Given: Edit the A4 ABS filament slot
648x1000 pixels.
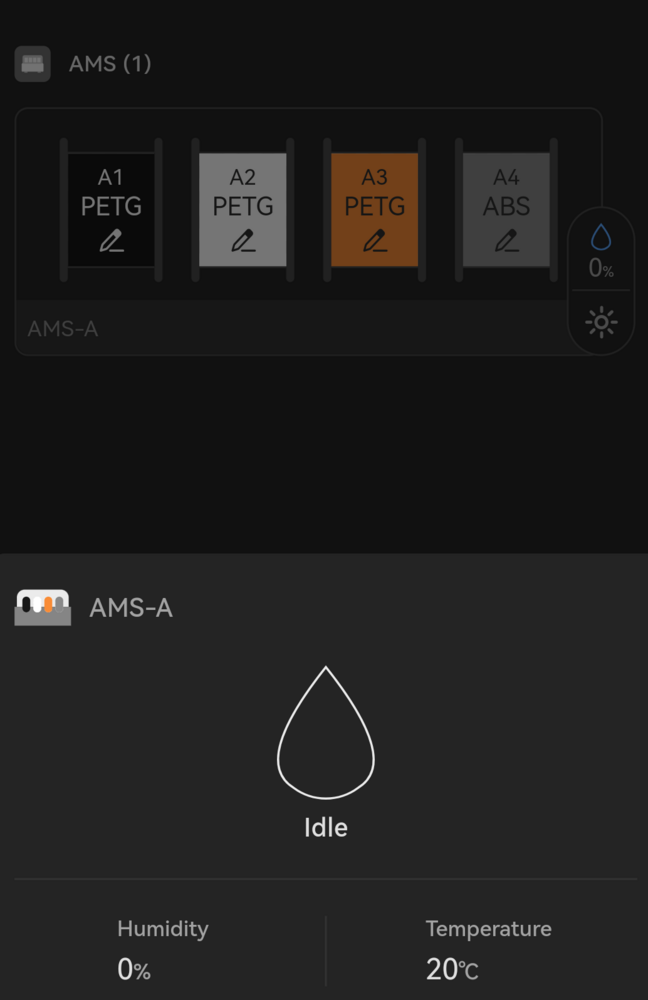Looking at the screenshot, I should click(506, 241).
